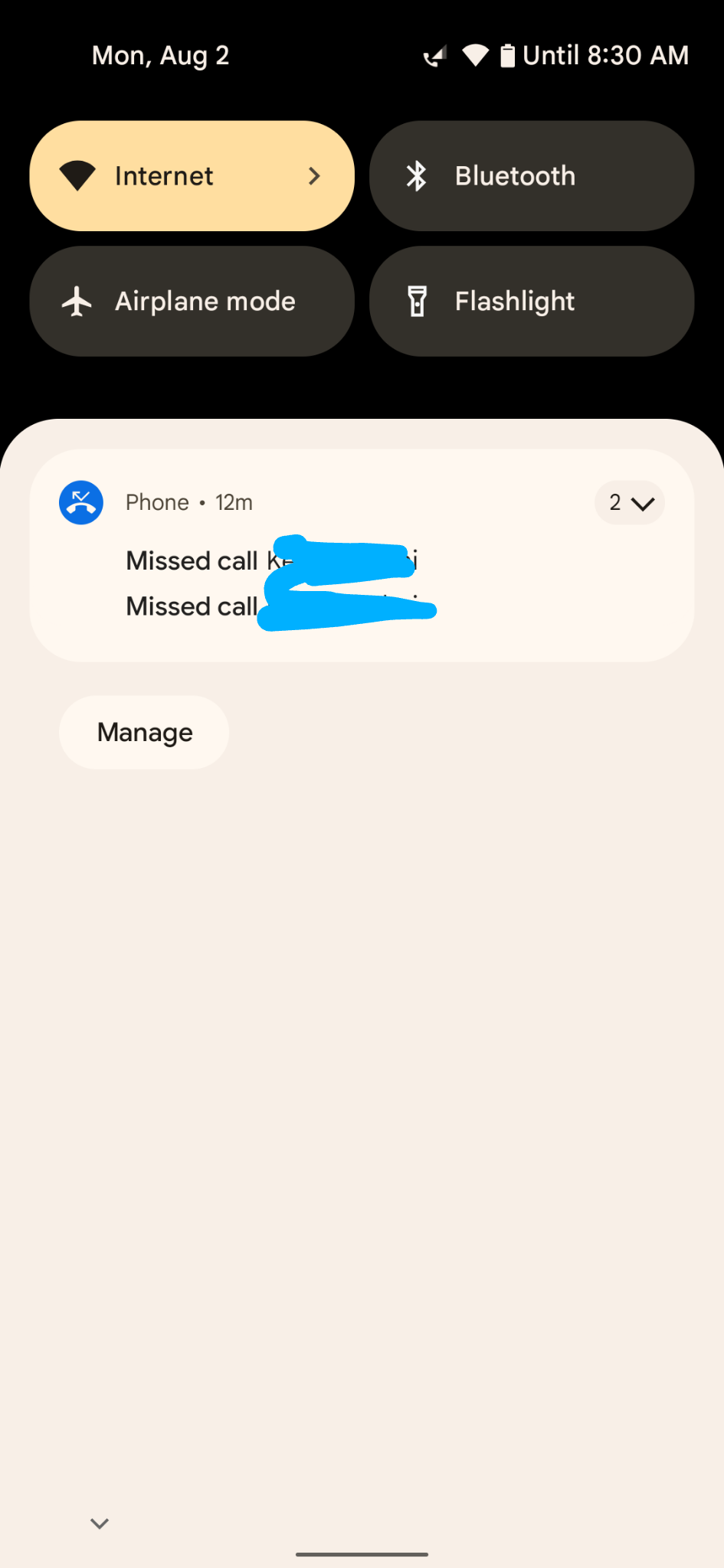Expand the grouped missed call notifications
724x1568 pixels.
[629, 503]
